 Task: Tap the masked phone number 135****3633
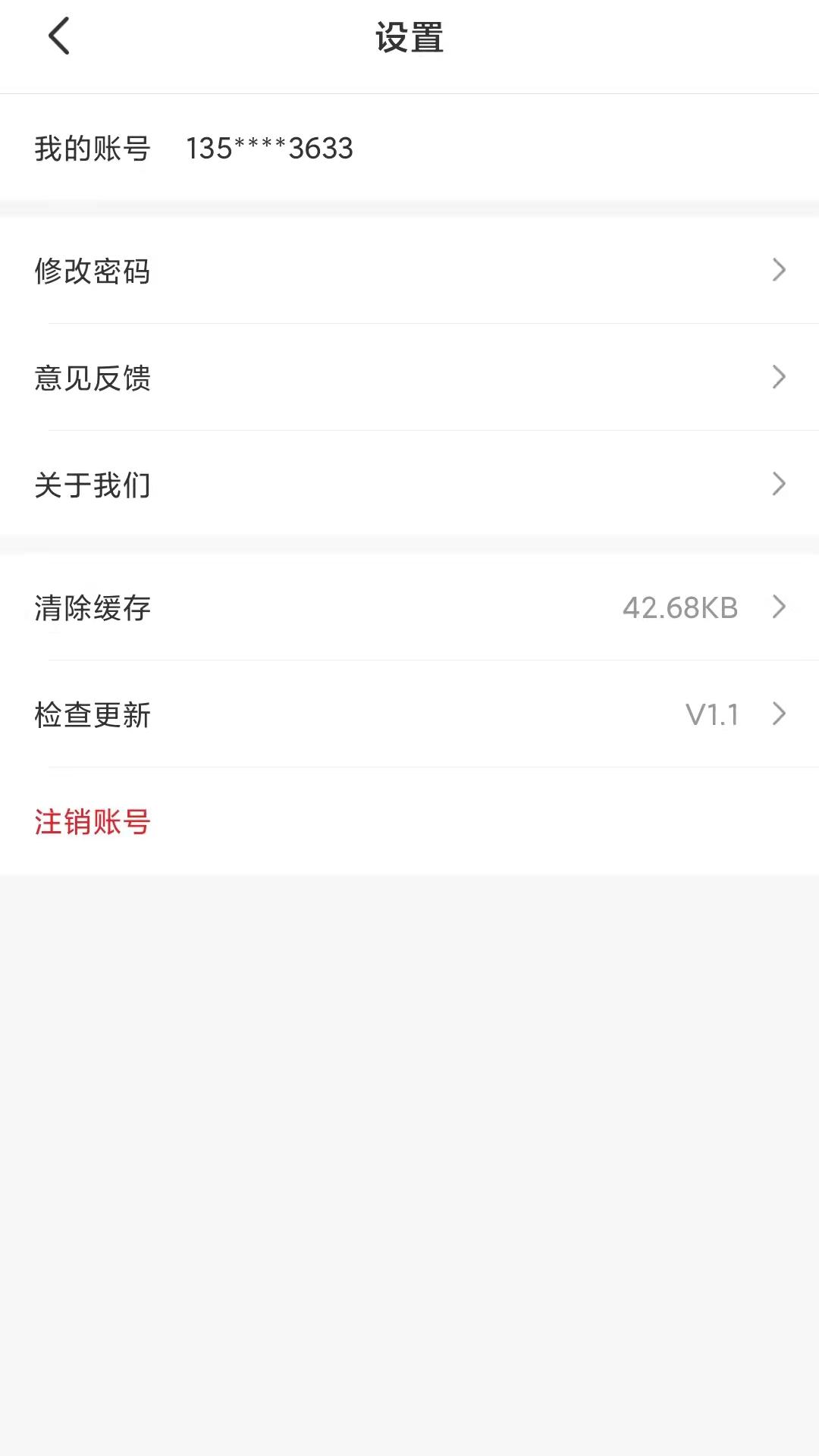[x=268, y=148]
